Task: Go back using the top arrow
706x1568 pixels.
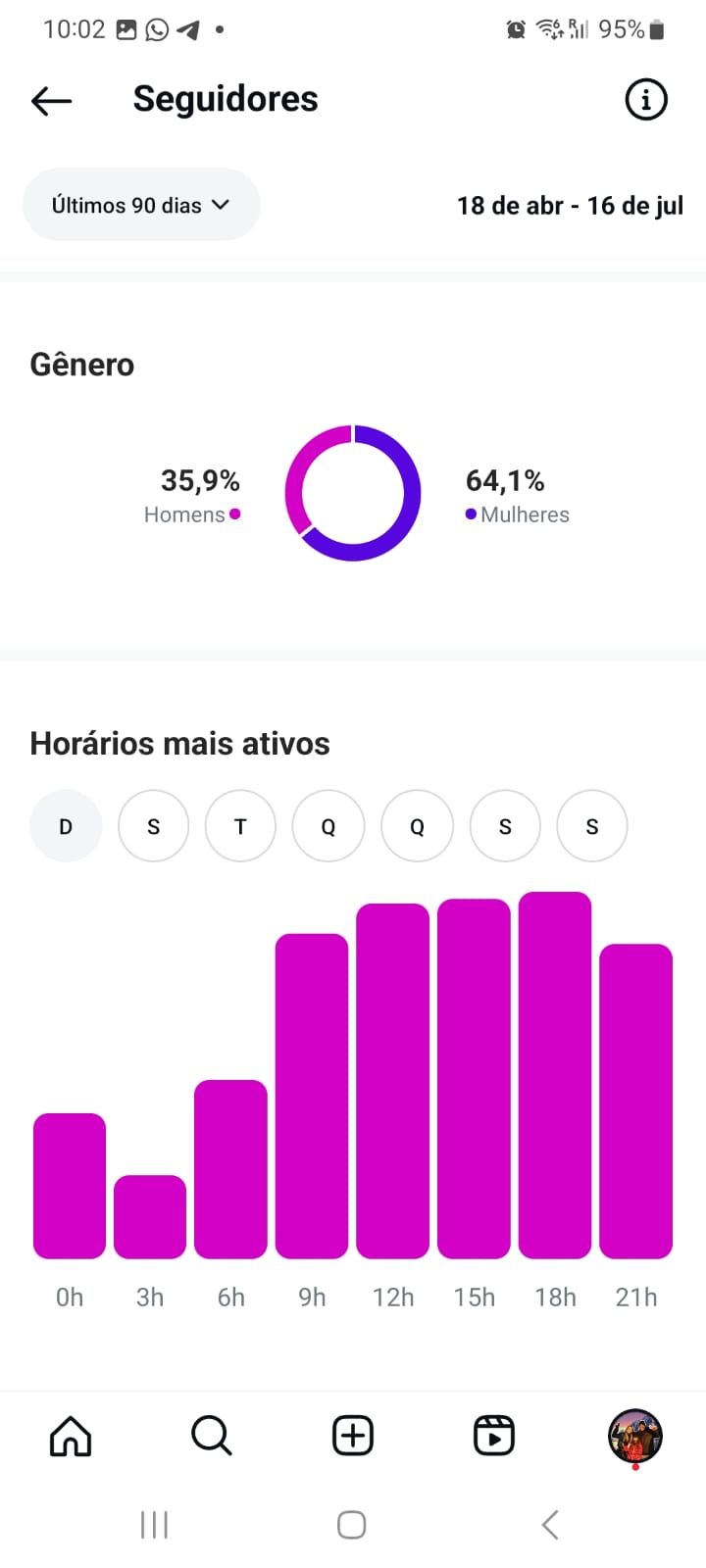Action: point(51,100)
